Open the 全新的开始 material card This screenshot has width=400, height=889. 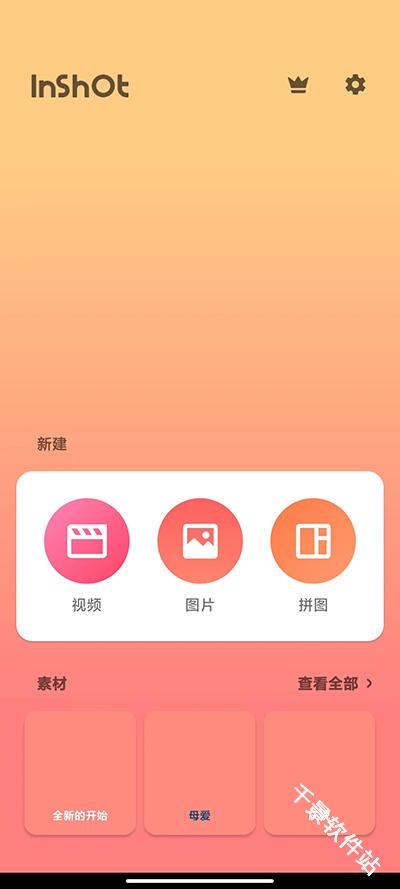(80, 773)
